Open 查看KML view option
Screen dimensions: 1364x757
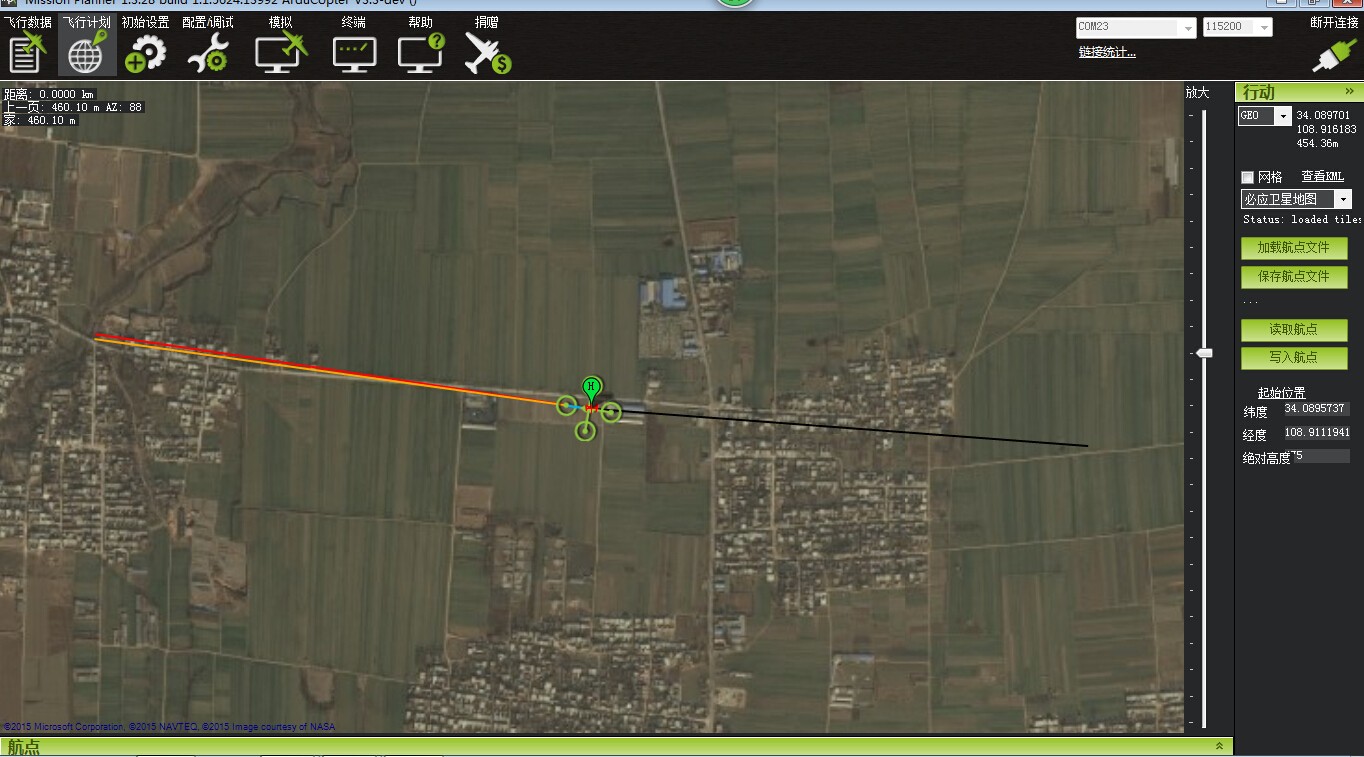1322,177
